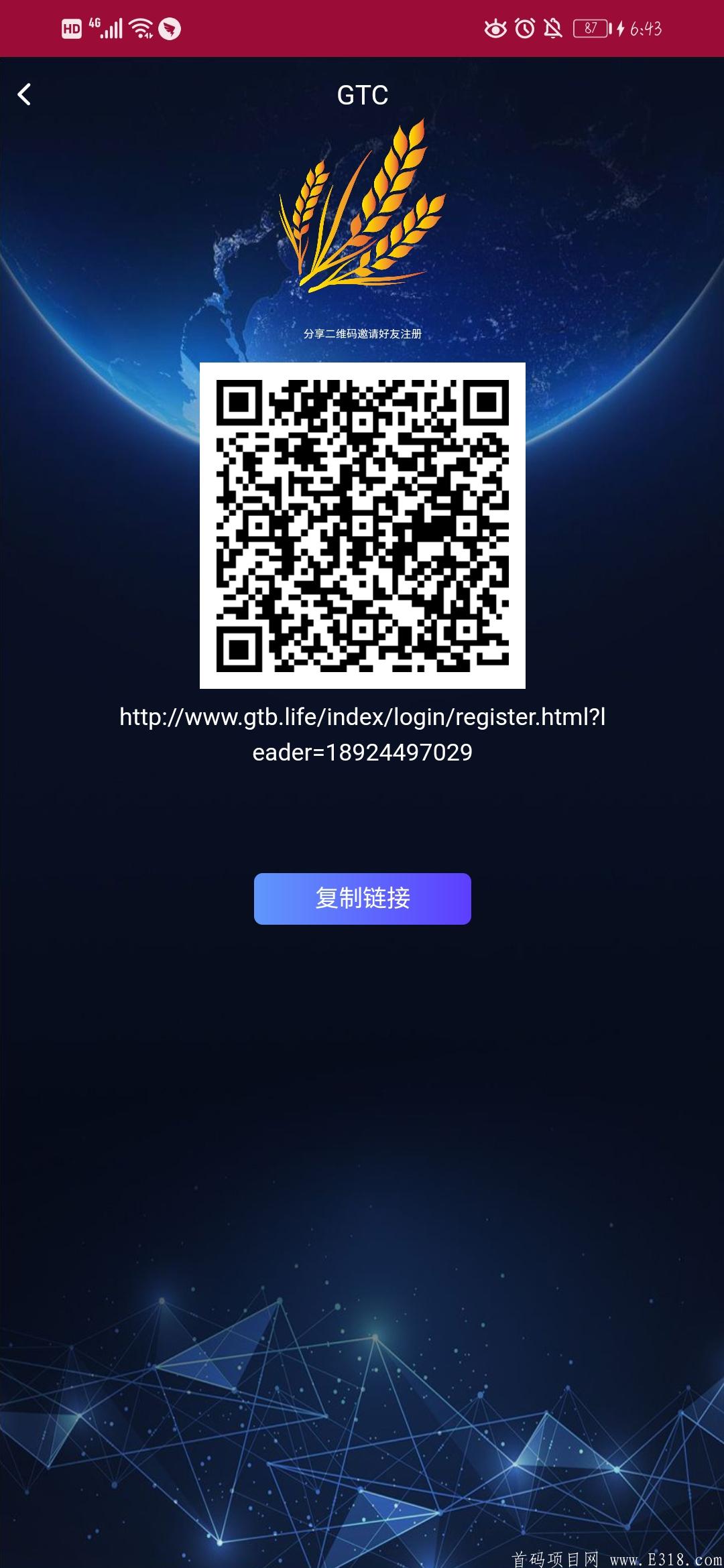The height and width of the screenshot is (1568, 724).
Task: Tap the app notification icon beside WiFi
Action: [x=170, y=28]
